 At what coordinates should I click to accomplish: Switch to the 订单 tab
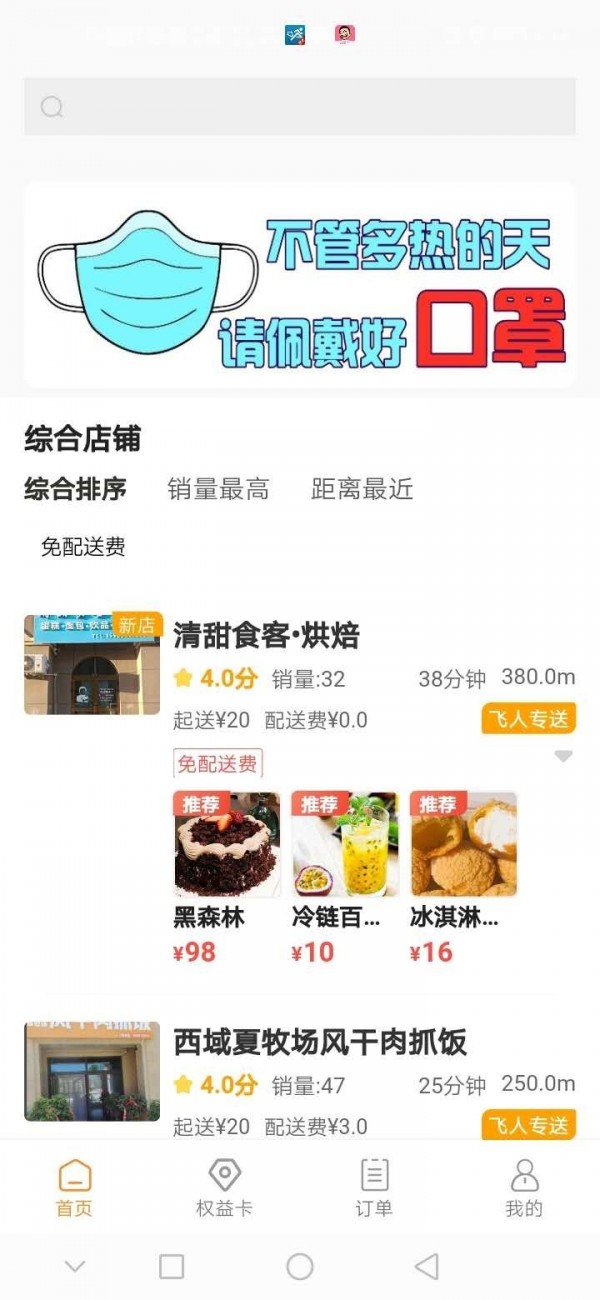(x=374, y=1187)
